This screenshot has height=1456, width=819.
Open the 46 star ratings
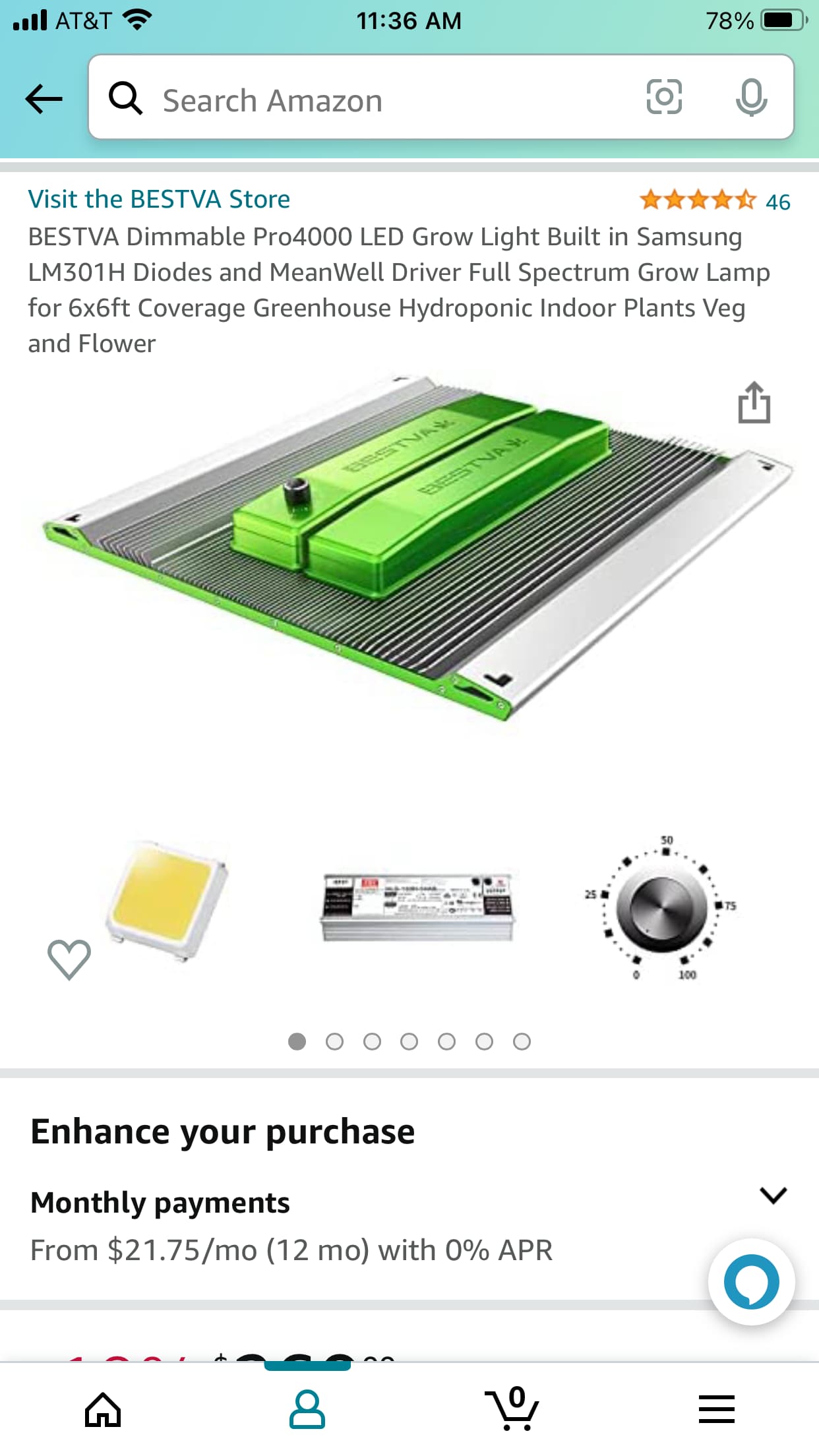point(714,200)
